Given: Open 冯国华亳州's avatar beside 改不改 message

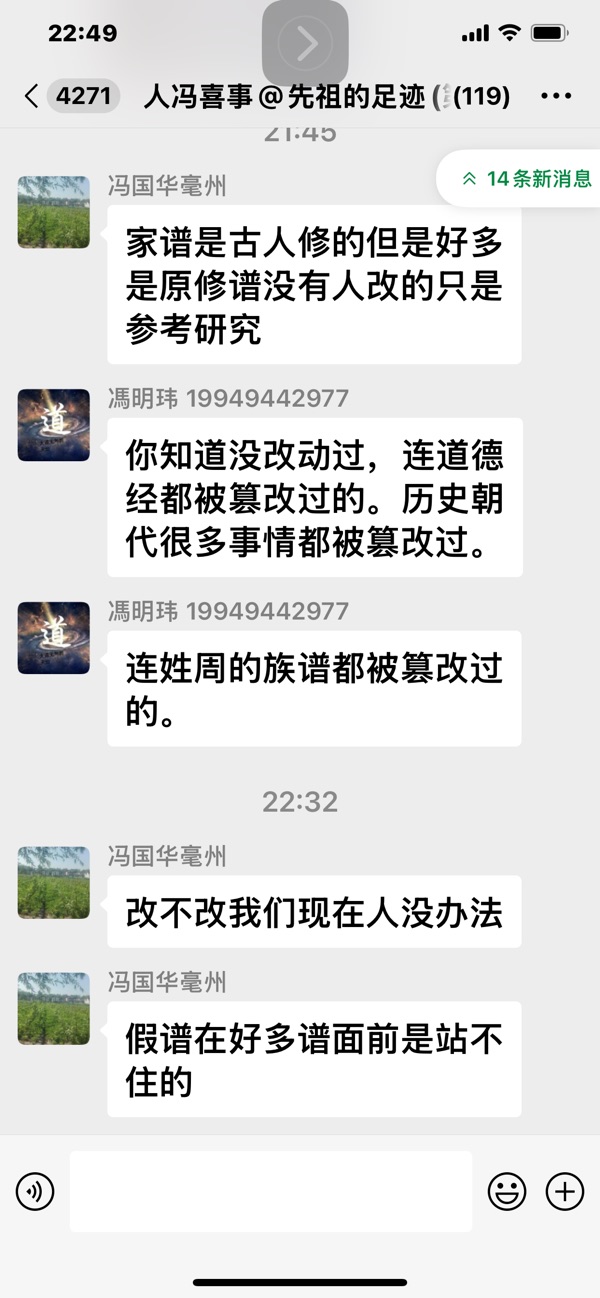Looking at the screenshot, I should (x=54, y=883).
